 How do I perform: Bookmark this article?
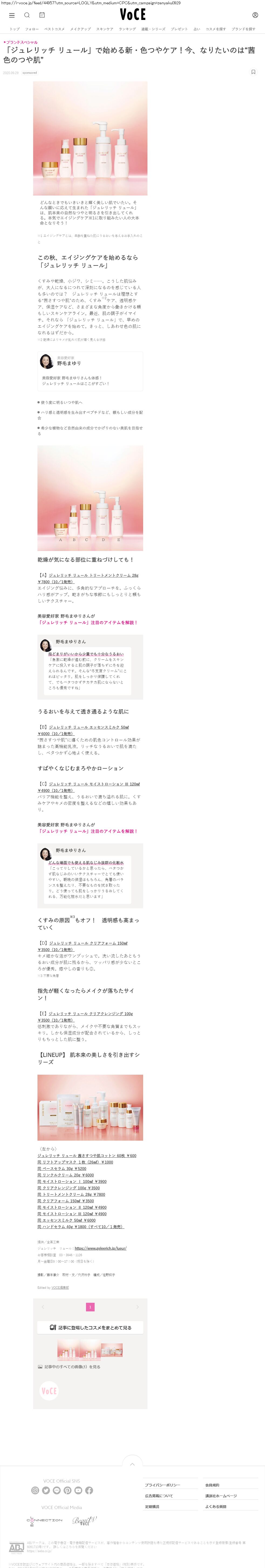tap(253, 72)
